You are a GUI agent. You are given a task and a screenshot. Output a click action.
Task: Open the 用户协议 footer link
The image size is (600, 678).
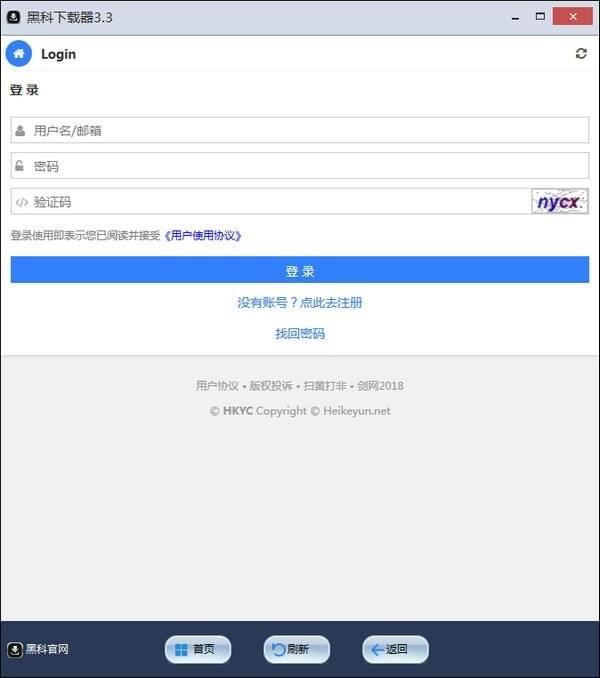coord(217,386)
